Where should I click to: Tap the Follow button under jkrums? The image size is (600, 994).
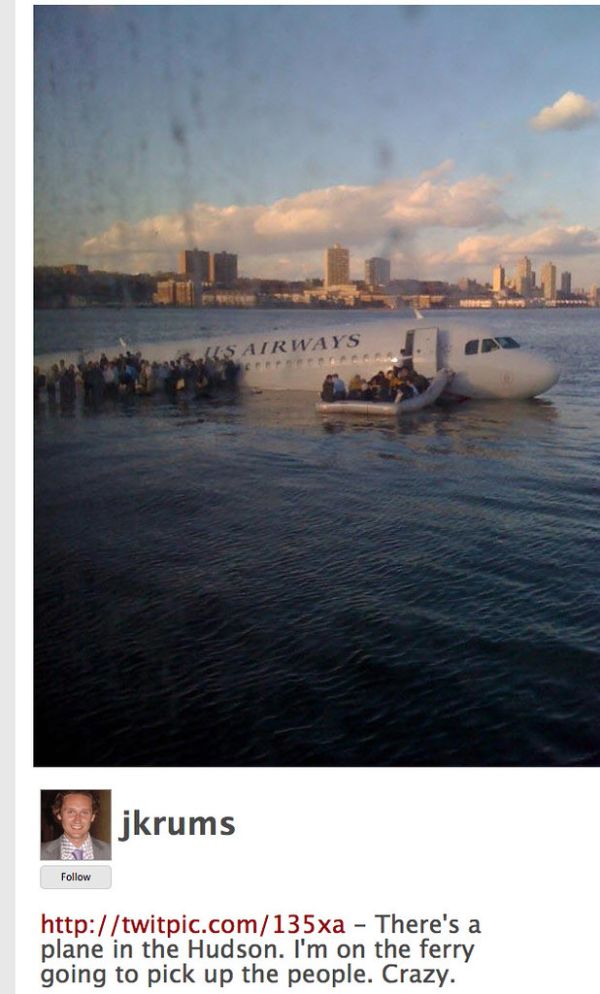(75, 877)
